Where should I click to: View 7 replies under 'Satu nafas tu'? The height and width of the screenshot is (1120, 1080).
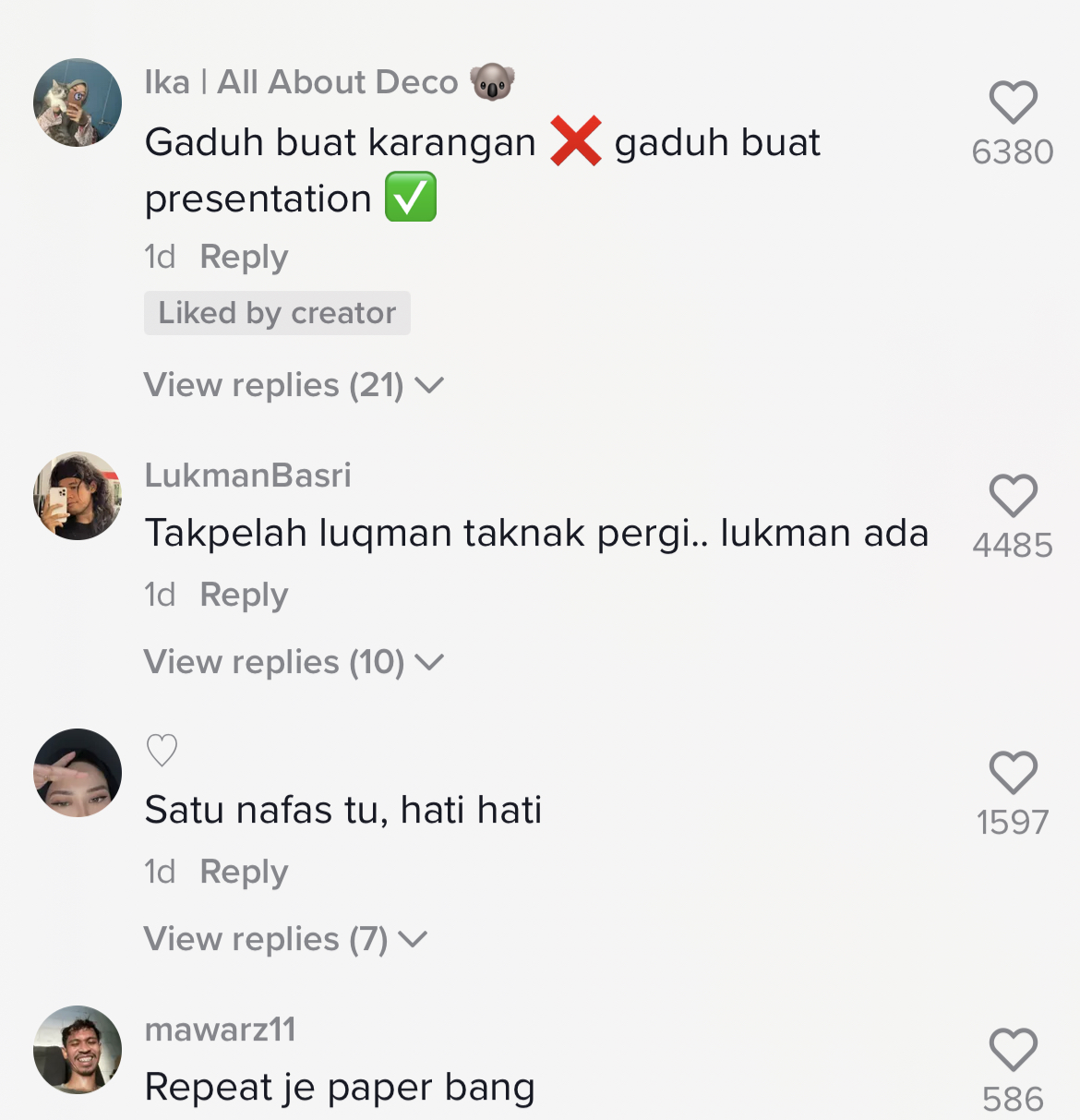[x=284, y=939]
